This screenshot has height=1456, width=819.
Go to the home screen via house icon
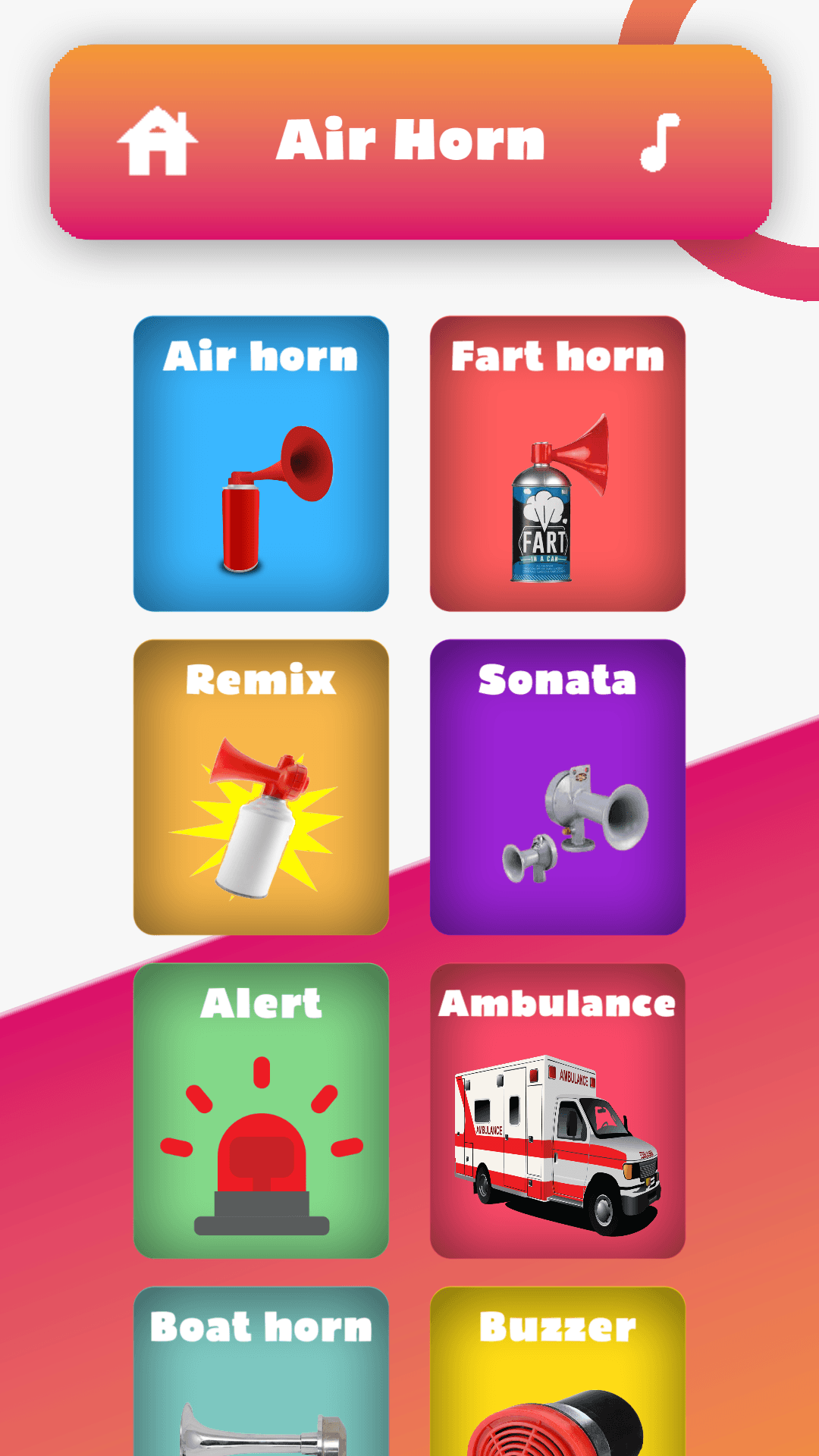point(157,141)
